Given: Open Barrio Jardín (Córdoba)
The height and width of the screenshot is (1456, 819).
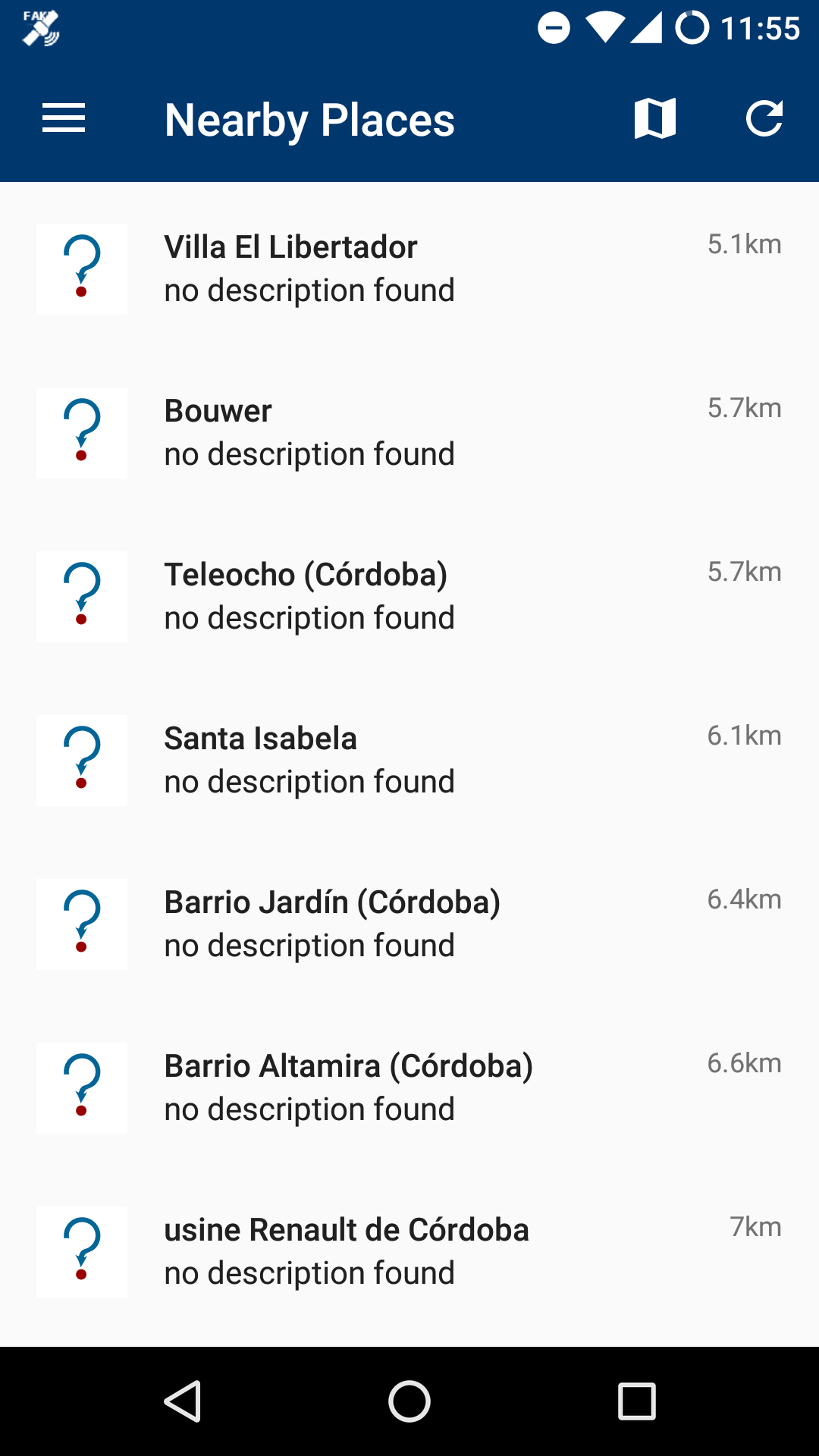Looking at the screenshot, I should point(409,924).
